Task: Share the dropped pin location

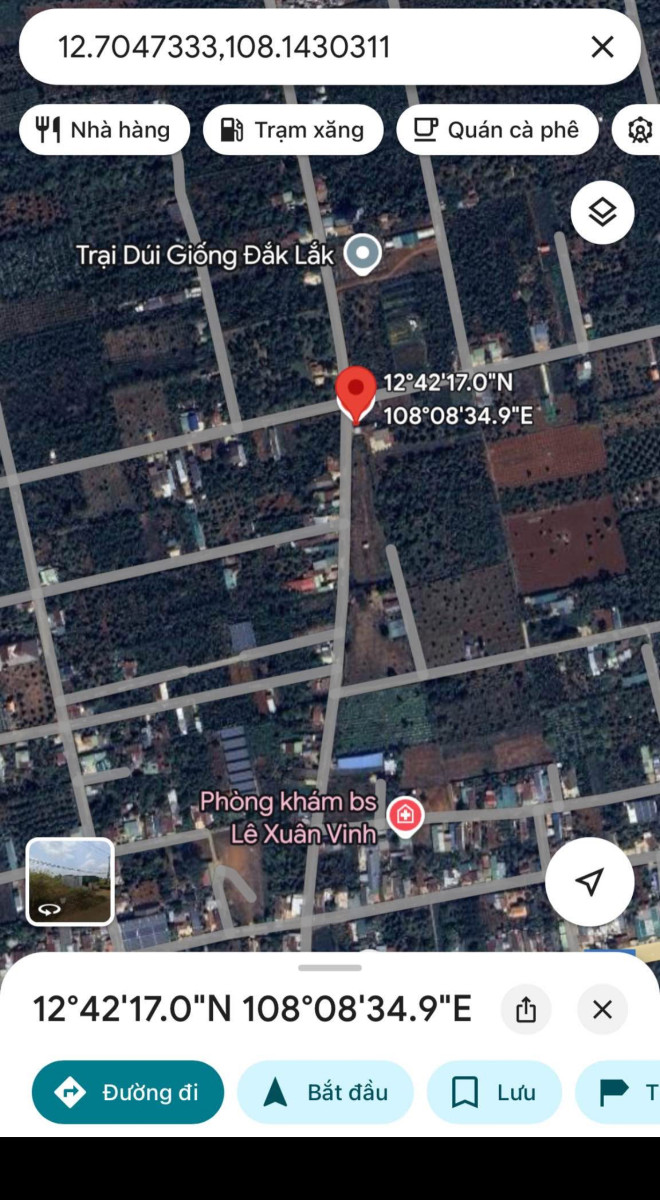Action: (x=526, y=1009)
